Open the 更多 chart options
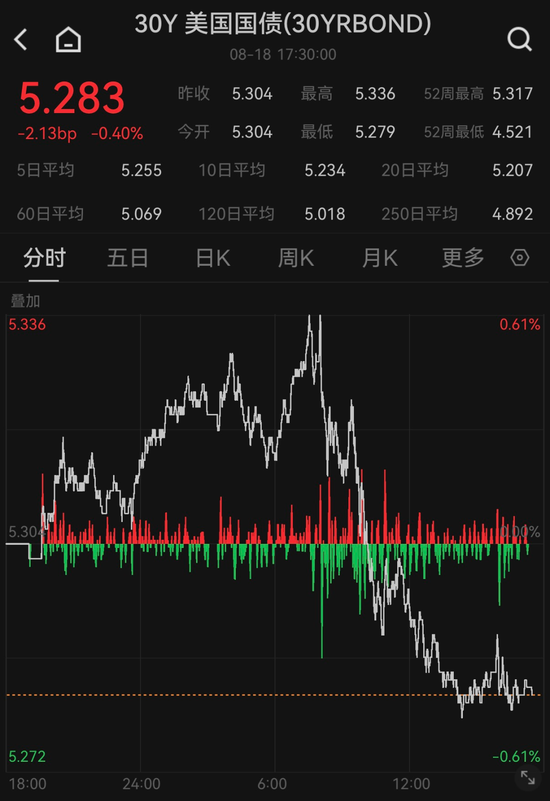The image size is (550, 801). 463,258
